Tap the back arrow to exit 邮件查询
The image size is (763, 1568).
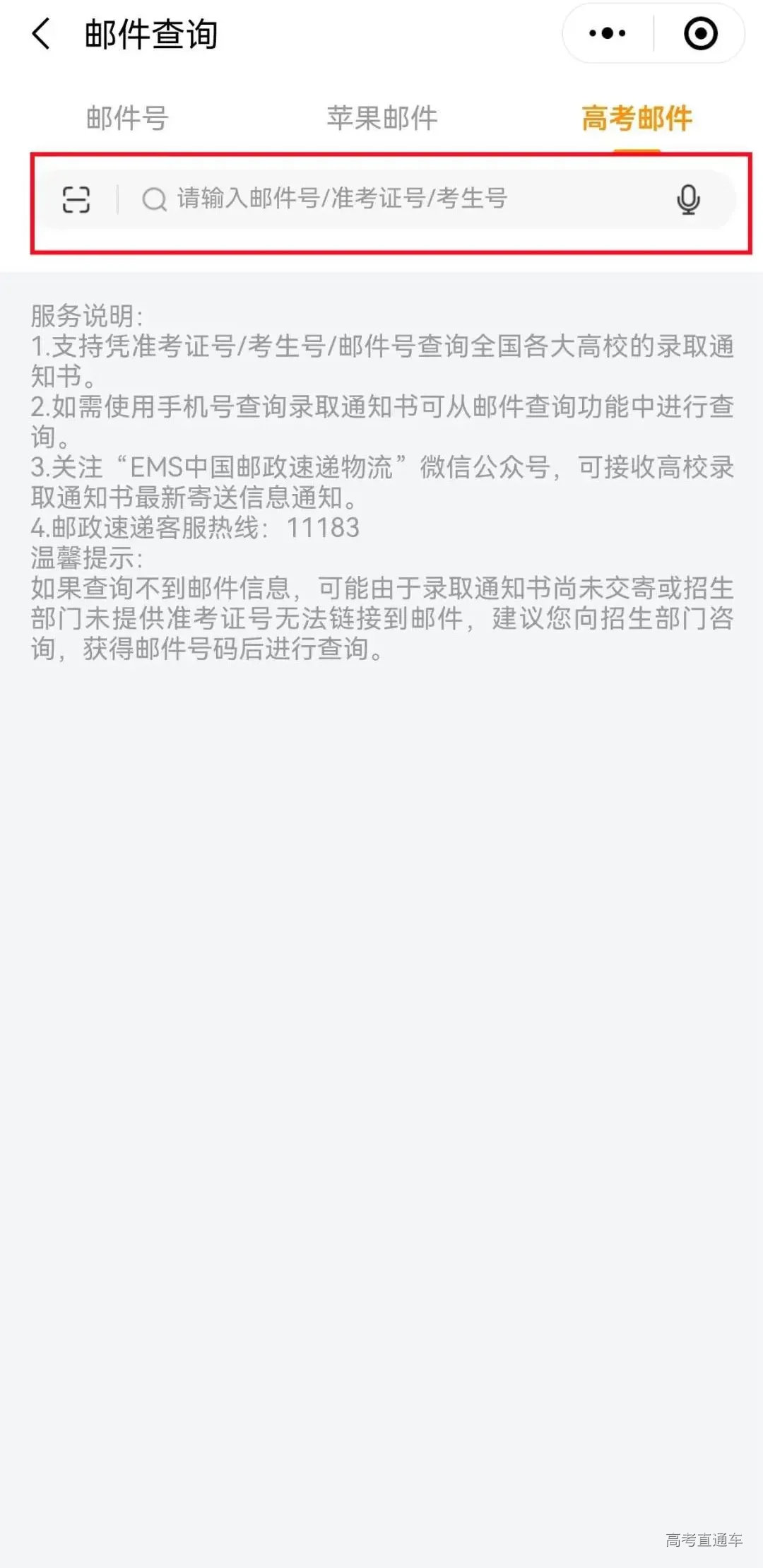(x=40, y=33)
